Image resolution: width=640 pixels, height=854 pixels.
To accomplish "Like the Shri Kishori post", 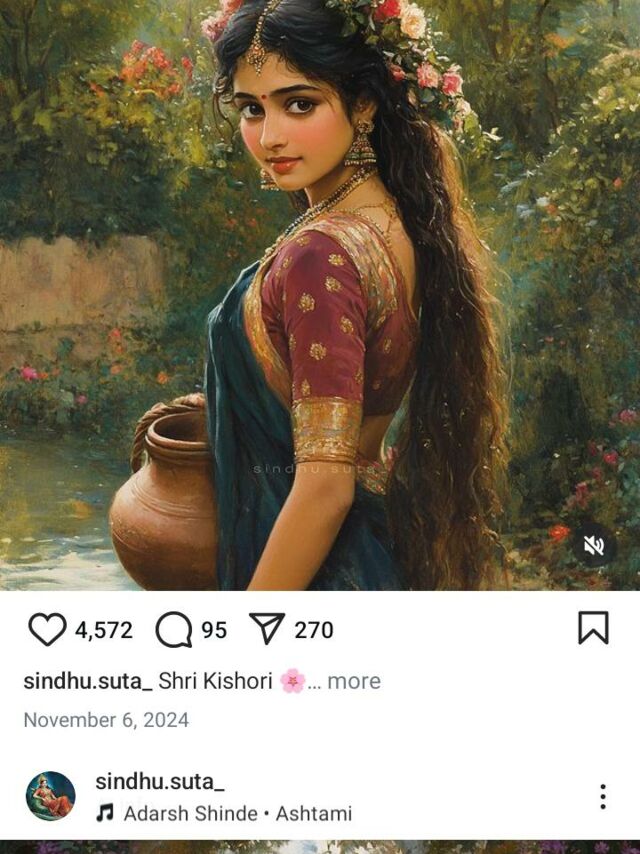I will coord(46,629).
